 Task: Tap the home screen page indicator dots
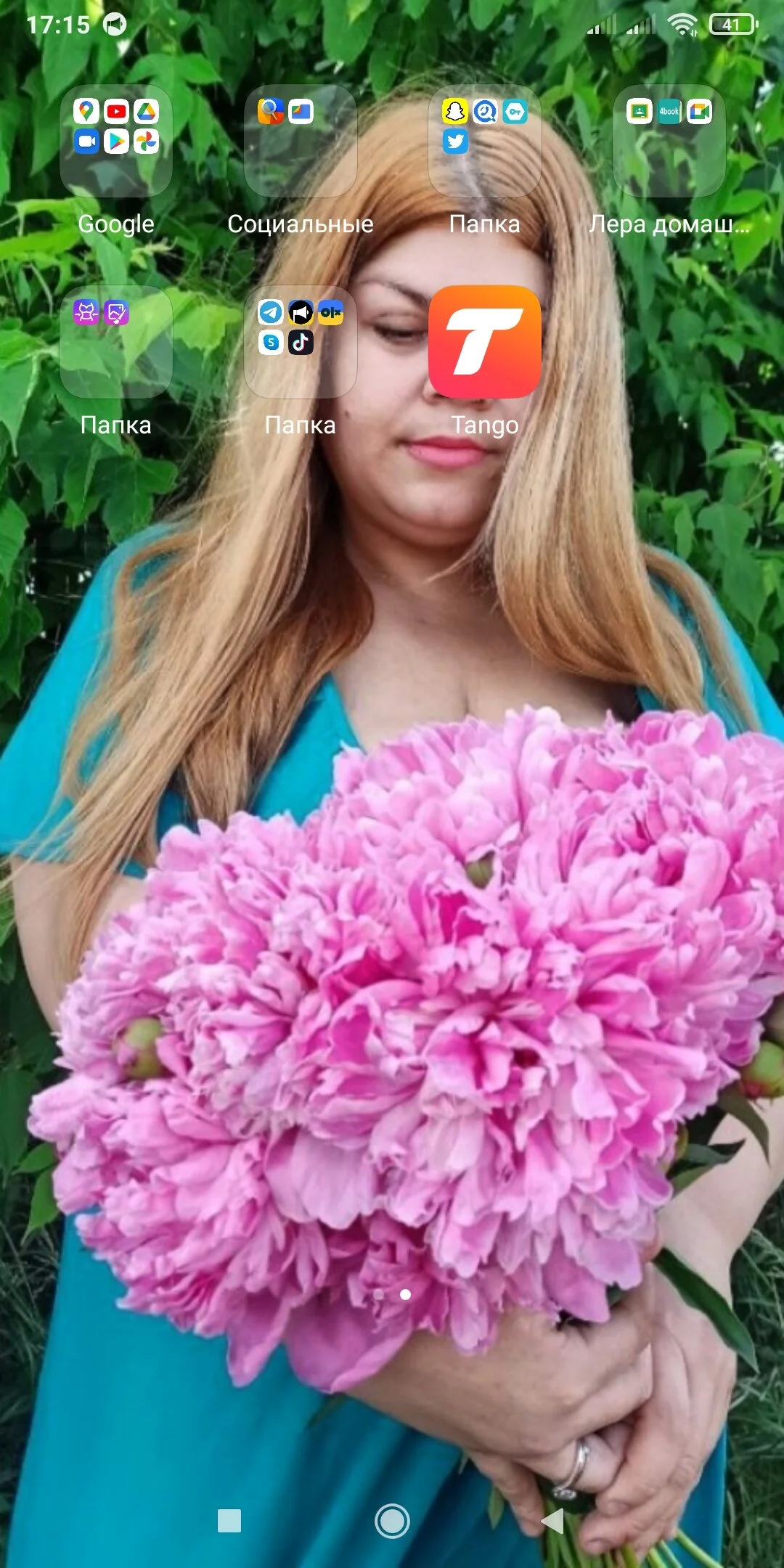[x=392, y=1294]
